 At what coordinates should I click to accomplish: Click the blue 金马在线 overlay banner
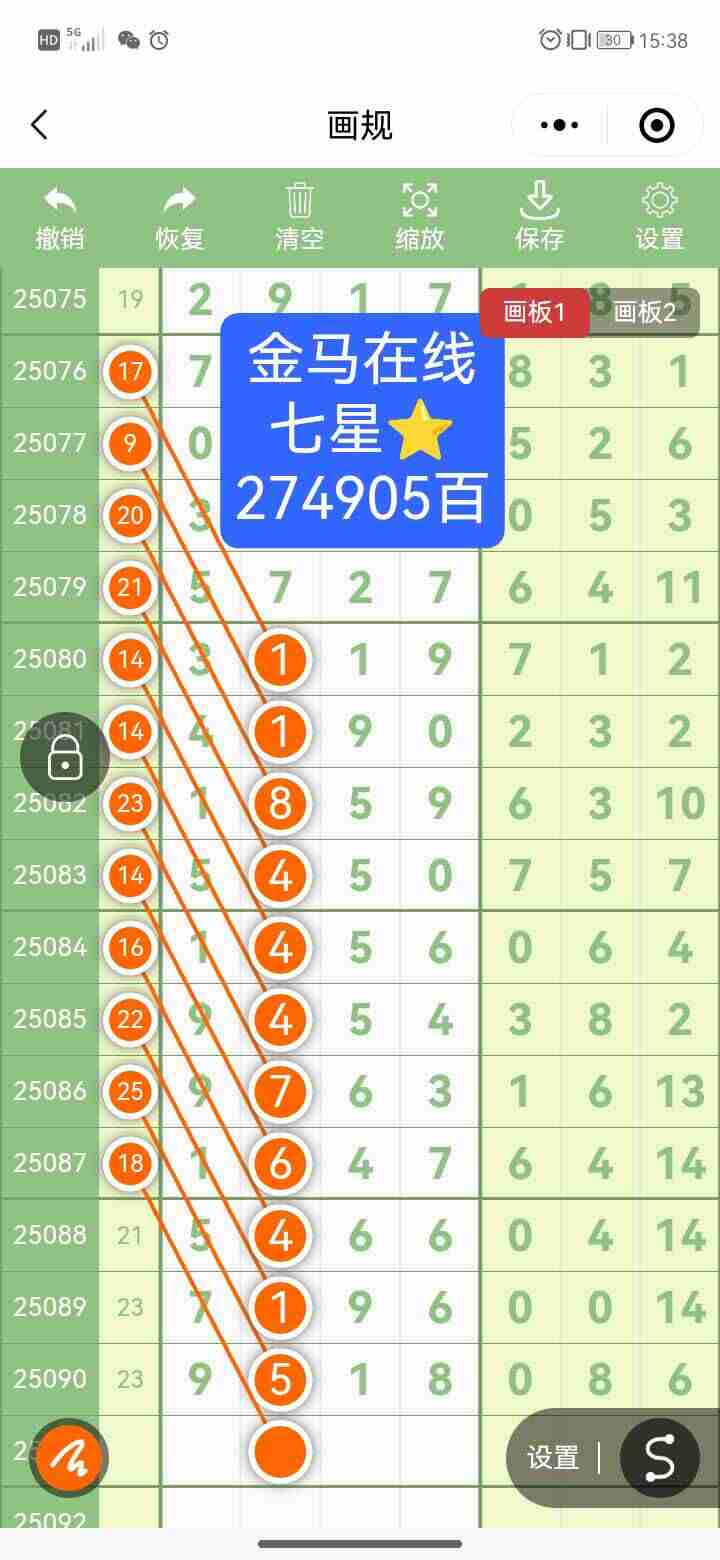click(x=361, y=437)
